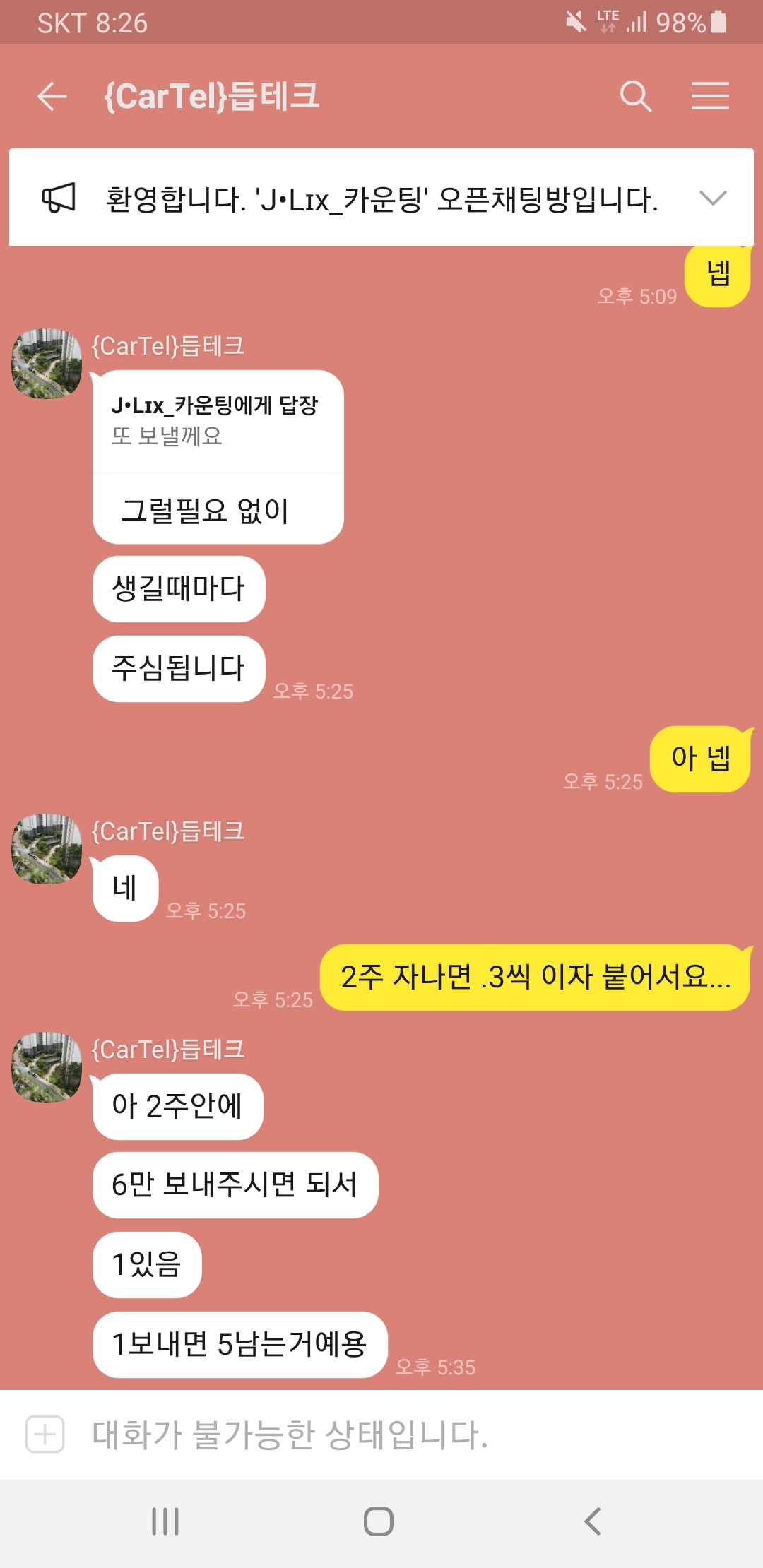Screen dimensions: 763x1568
Task: Tap the system back button
Action: tap(592, 1521)
